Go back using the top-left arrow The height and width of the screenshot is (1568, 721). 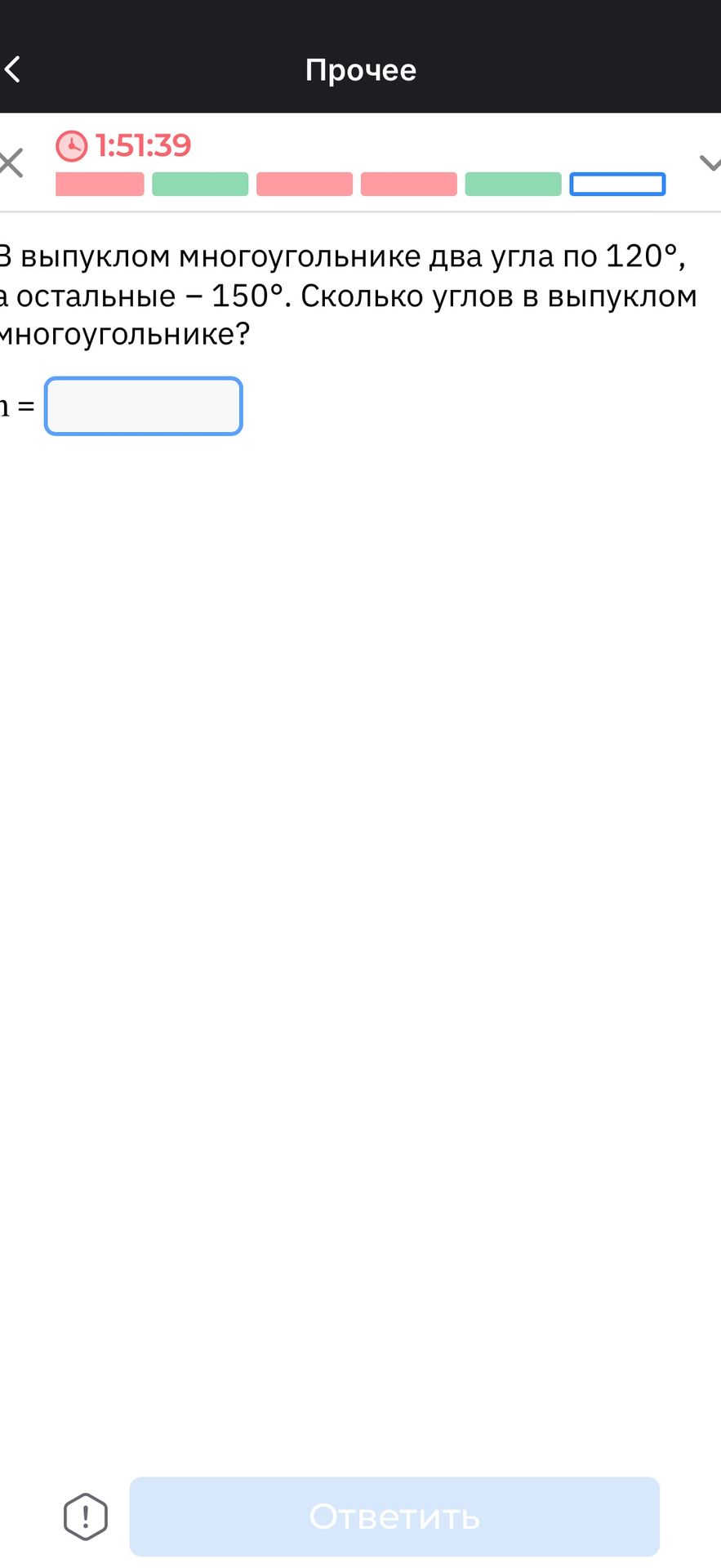tap(11, 69)
